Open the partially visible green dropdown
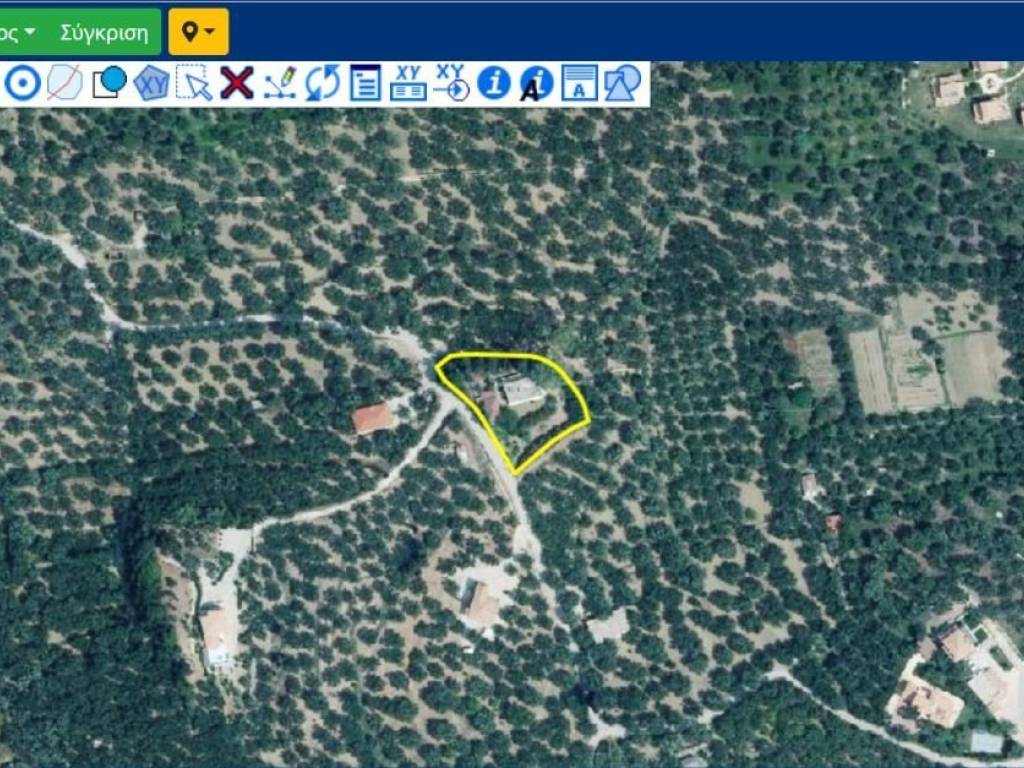 pos(20,32)
